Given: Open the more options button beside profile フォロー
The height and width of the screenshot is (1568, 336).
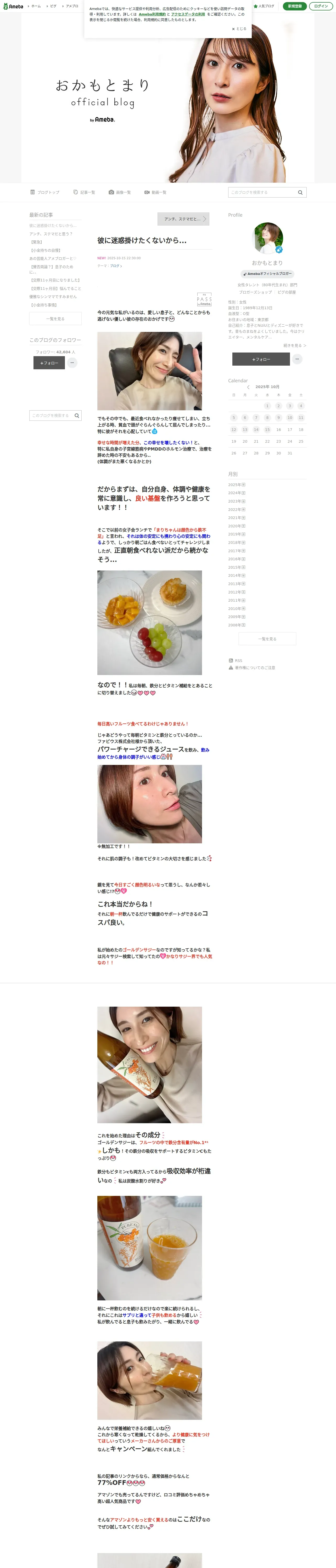Looking at the screenshot, I should (x=297, y=359).
